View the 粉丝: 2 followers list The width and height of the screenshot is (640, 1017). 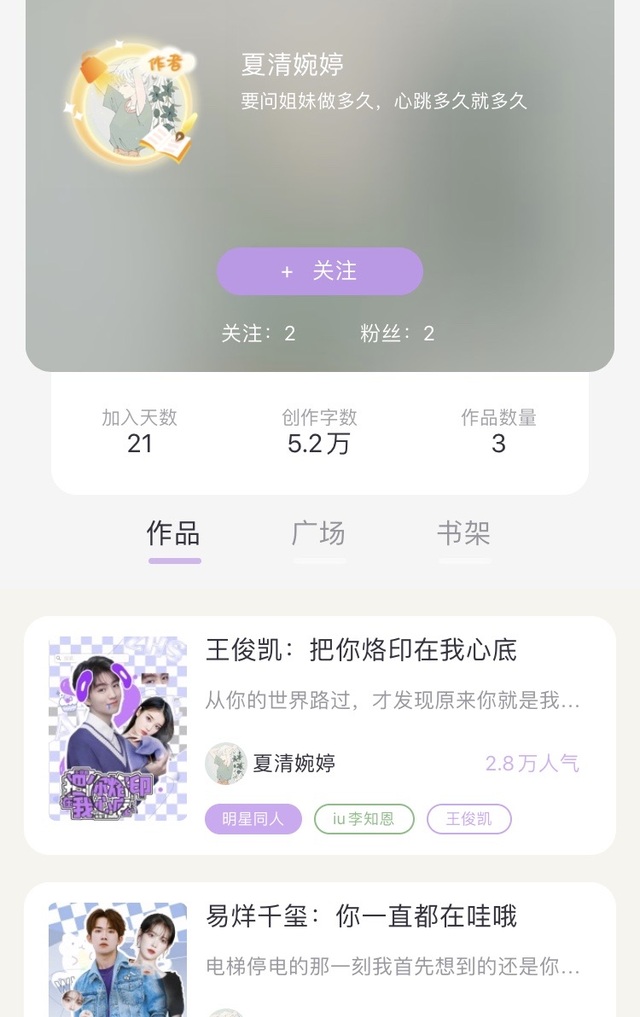click(397, 333)
